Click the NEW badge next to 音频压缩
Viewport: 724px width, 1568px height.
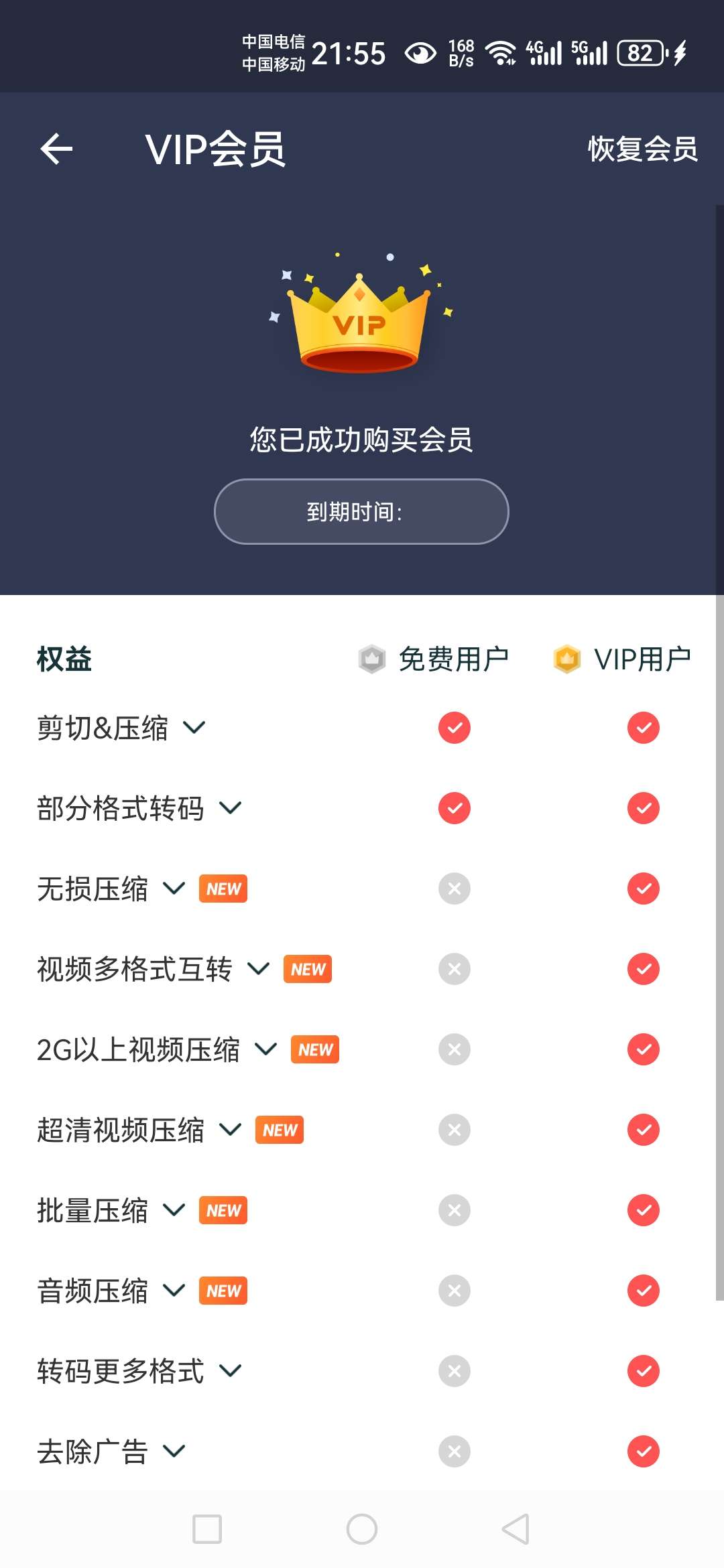223,1290
